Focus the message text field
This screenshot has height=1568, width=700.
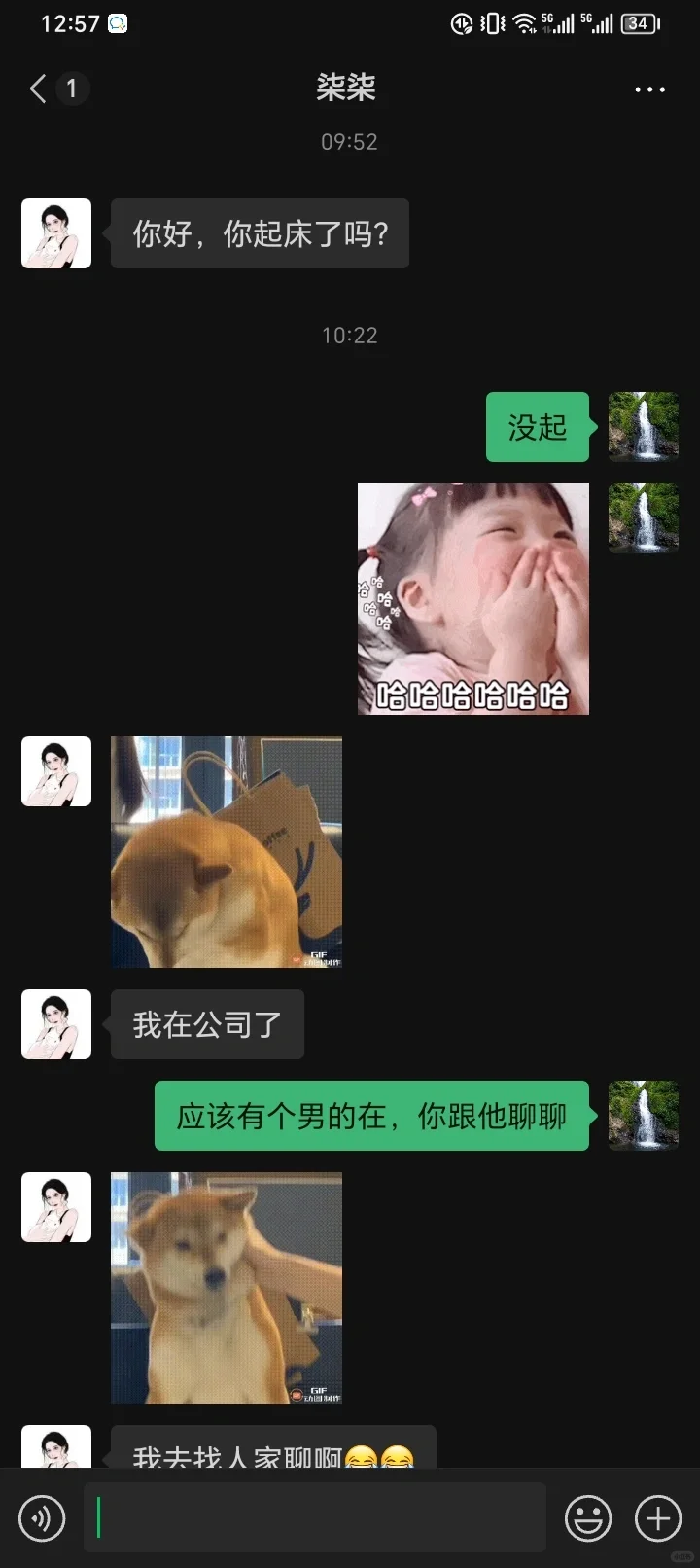(315, 1517)
